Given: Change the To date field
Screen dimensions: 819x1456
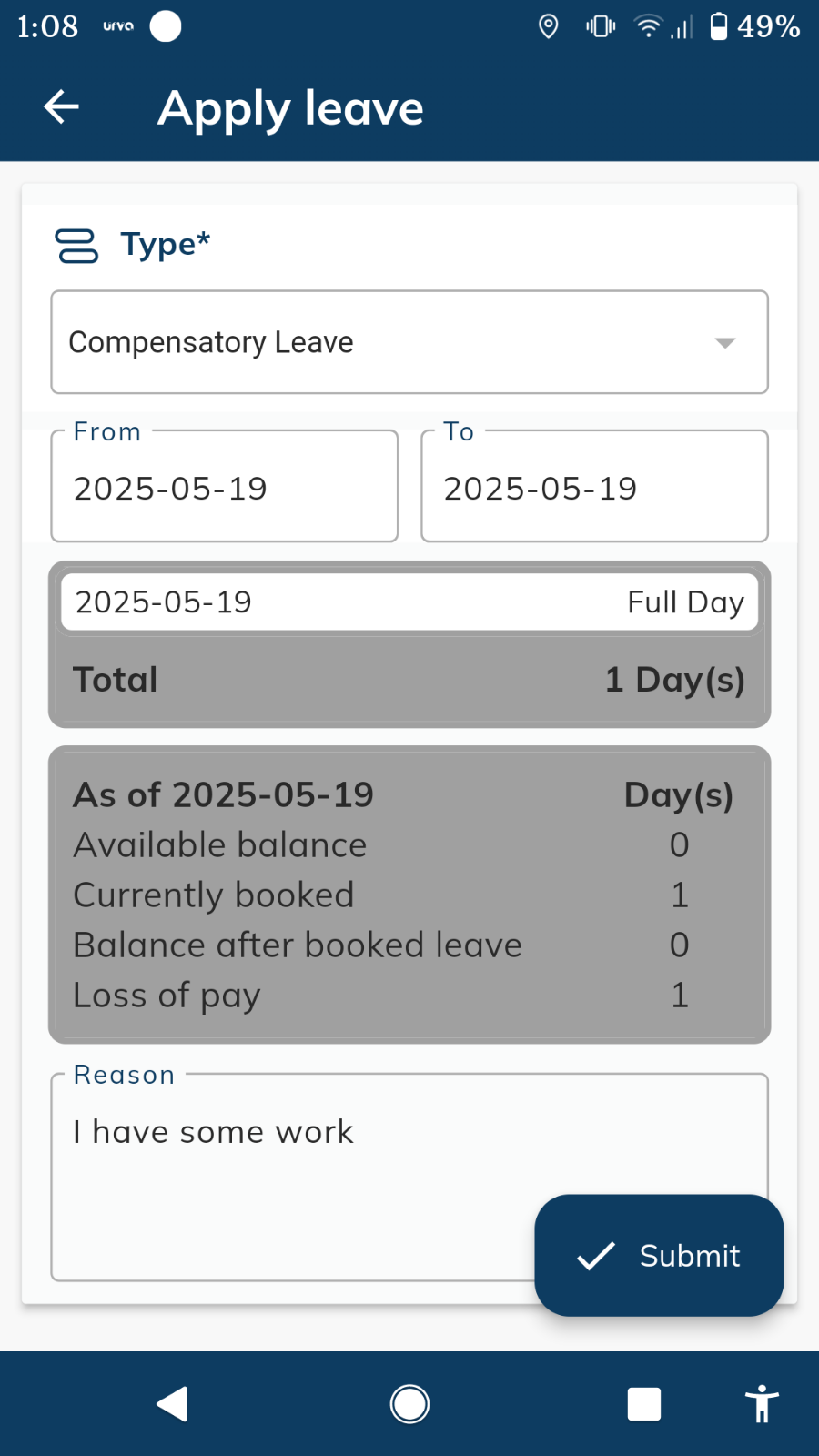Looking at the screenshot, I should click(594, 487).
